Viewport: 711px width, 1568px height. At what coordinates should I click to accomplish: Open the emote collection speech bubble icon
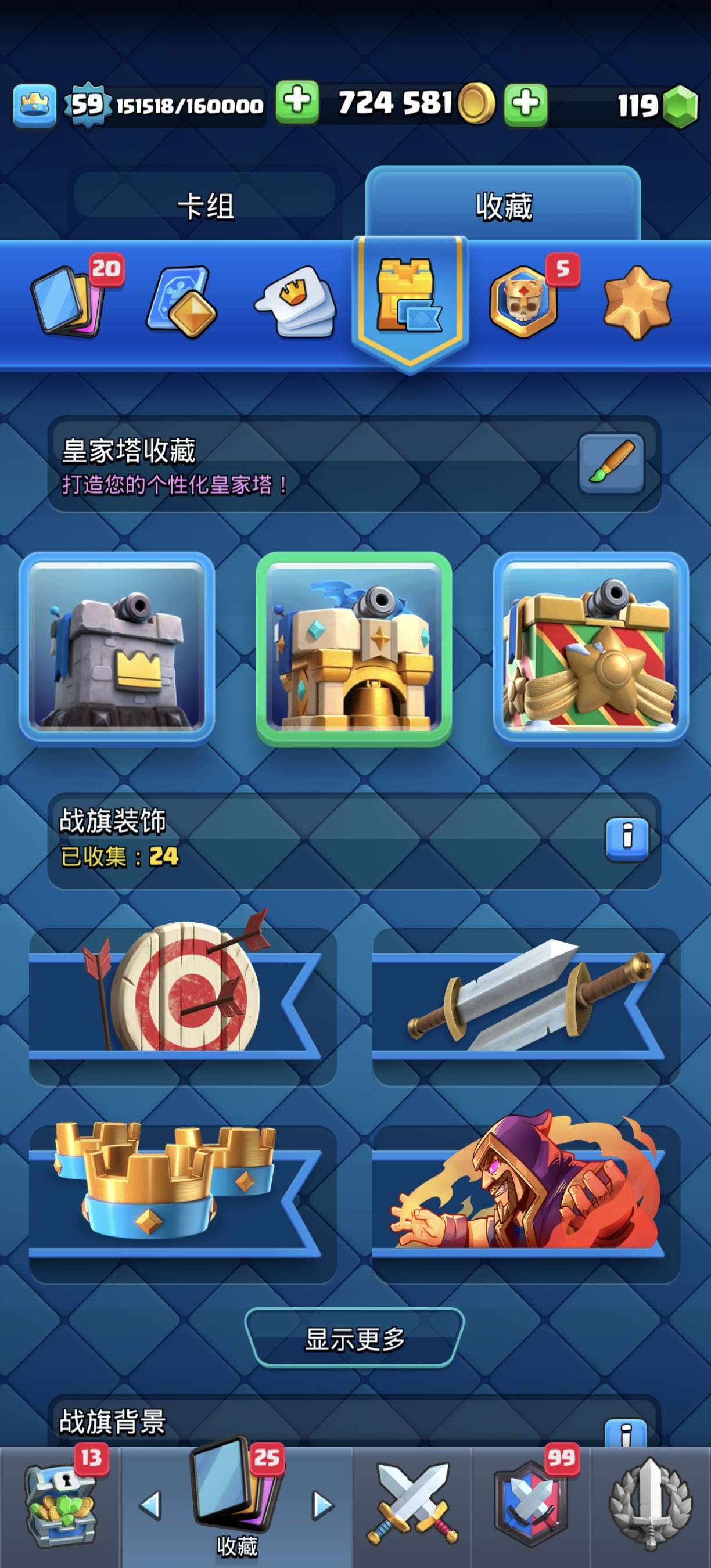296,301
